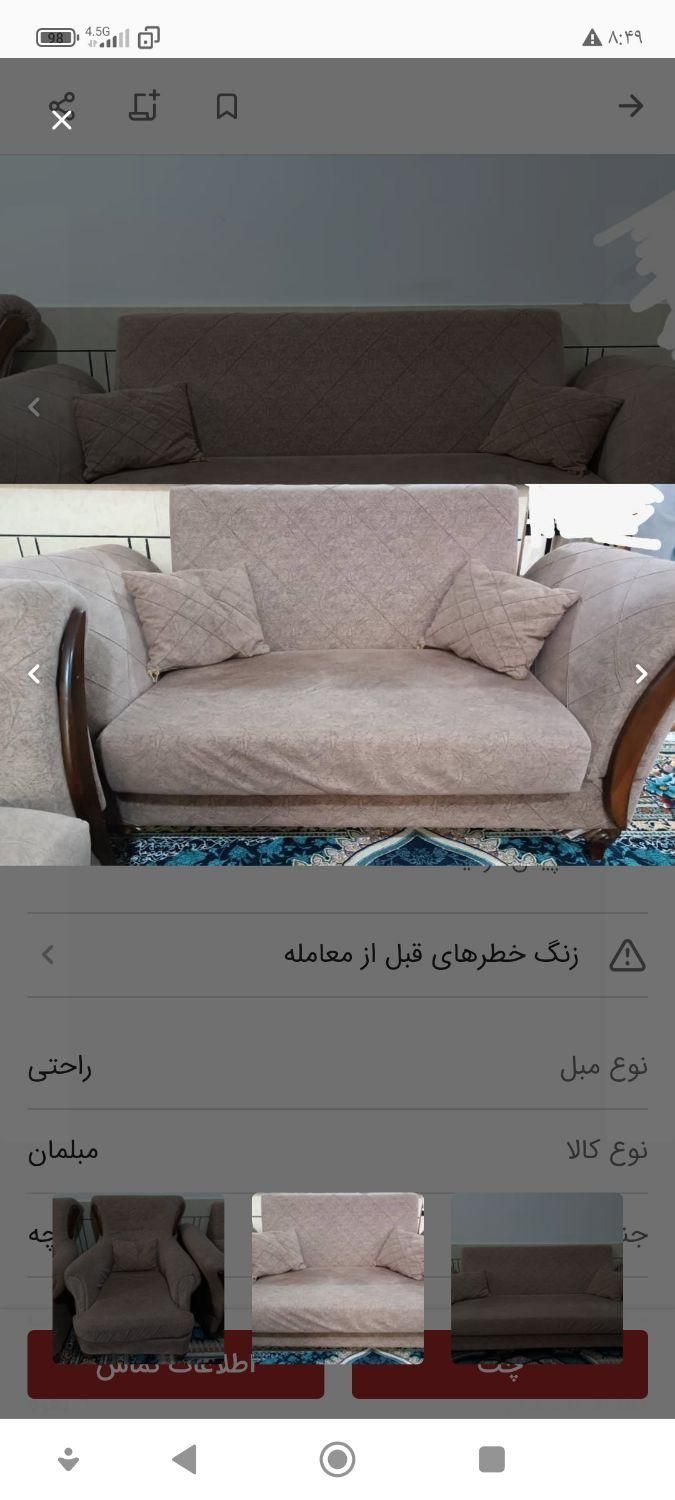
Task: Close the photo viewer with the X
Action: pyautogui.click(x=62, y=120)
